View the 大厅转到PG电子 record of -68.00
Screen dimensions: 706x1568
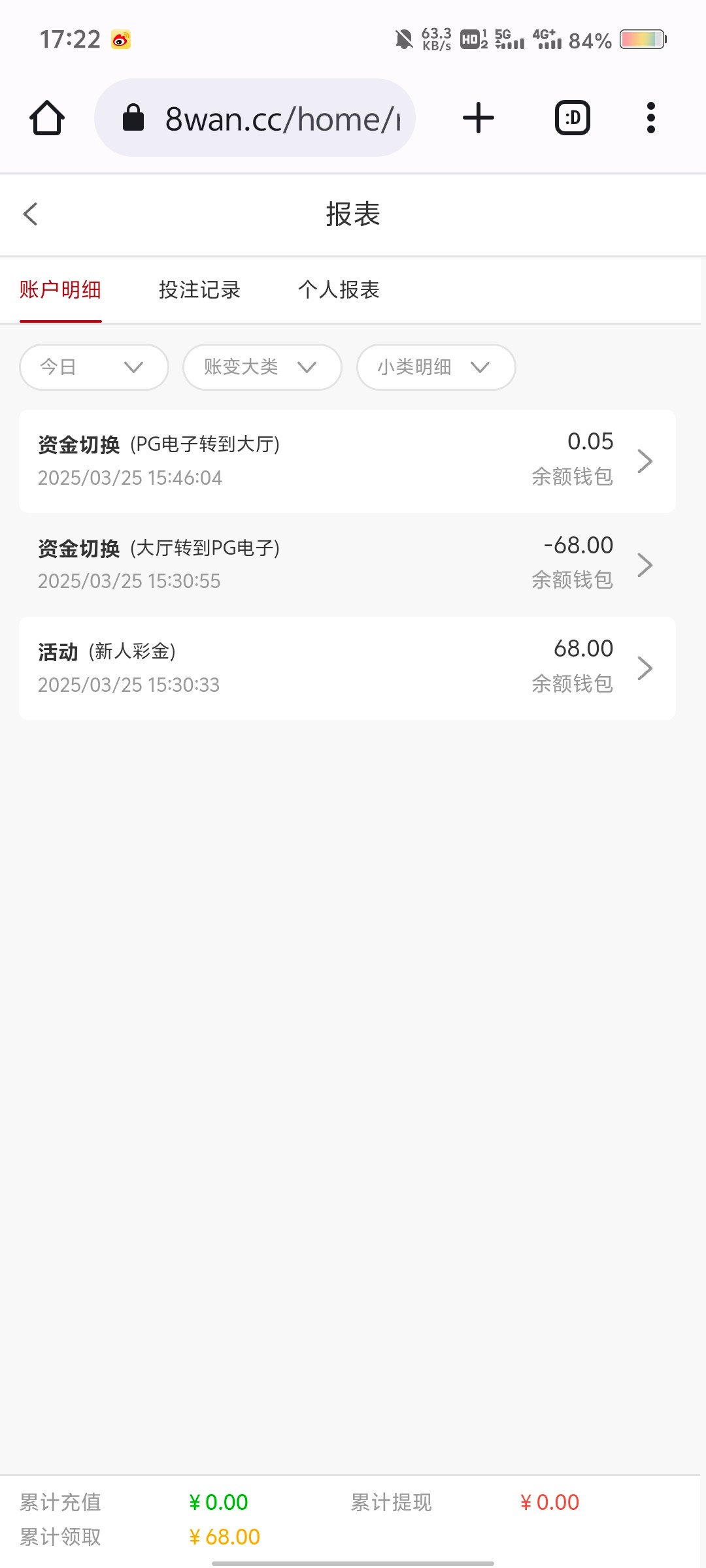point(347,564)
